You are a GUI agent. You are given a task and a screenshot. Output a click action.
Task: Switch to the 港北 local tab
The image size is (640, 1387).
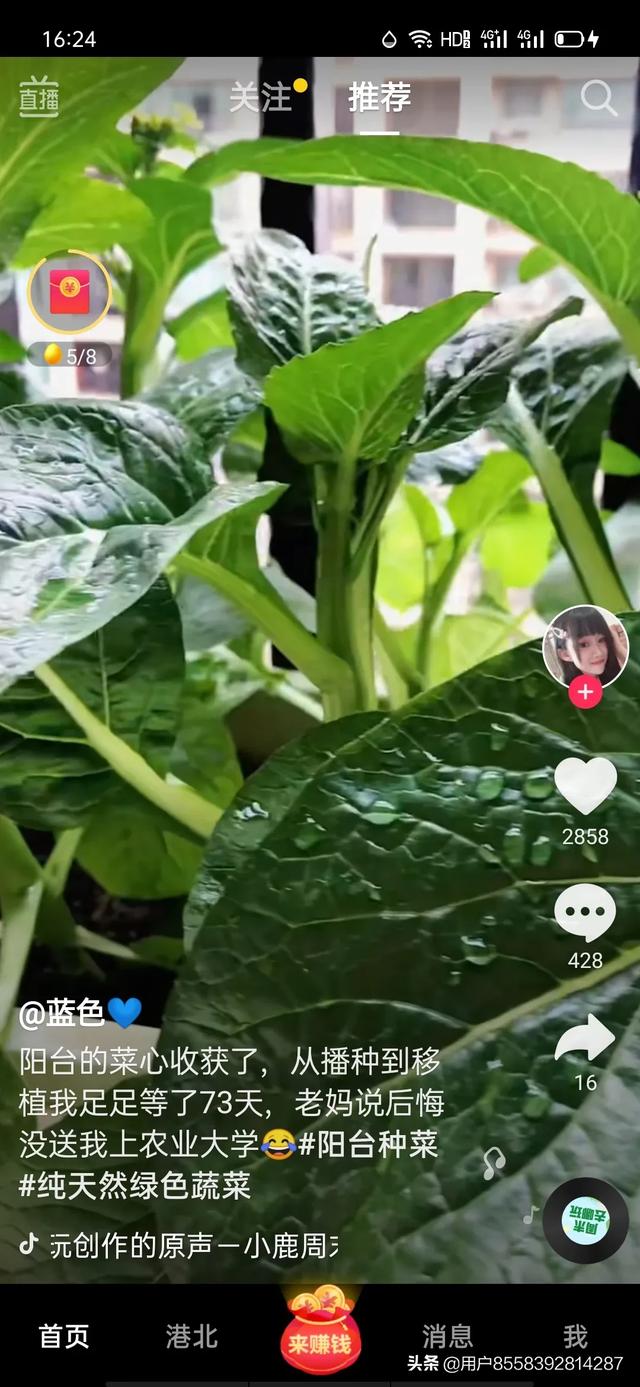click(192, 1336)
